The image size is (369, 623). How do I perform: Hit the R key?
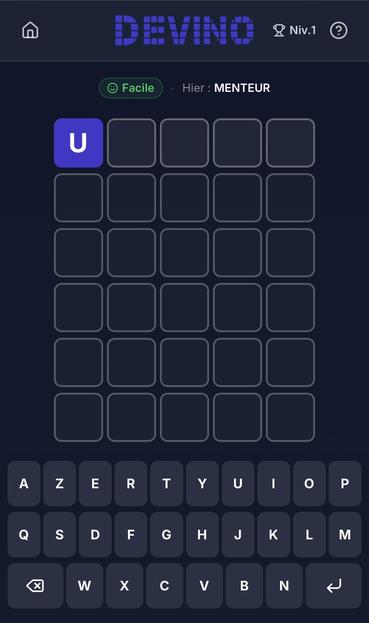pos(131,484)
